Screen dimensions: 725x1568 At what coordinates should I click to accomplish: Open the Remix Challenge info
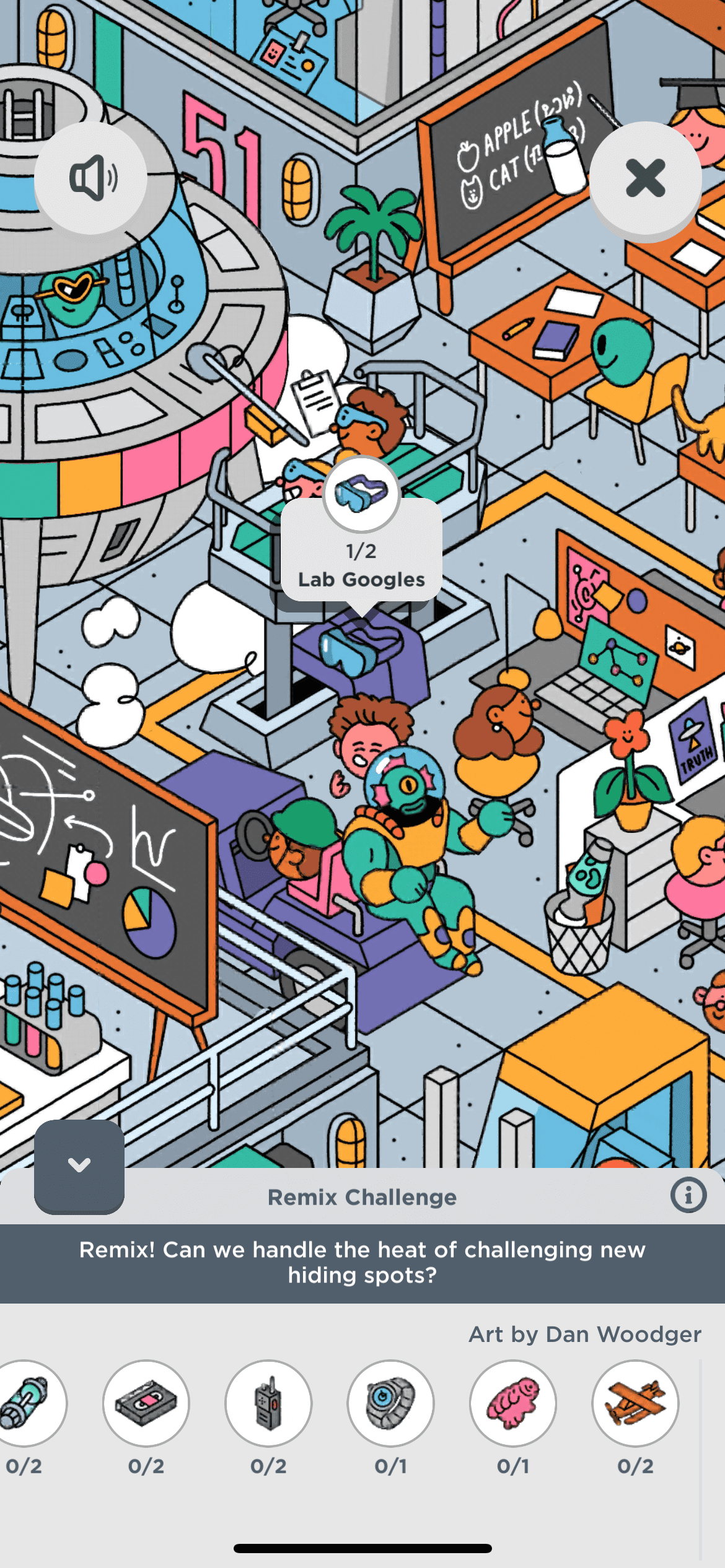click(688, 1195)
